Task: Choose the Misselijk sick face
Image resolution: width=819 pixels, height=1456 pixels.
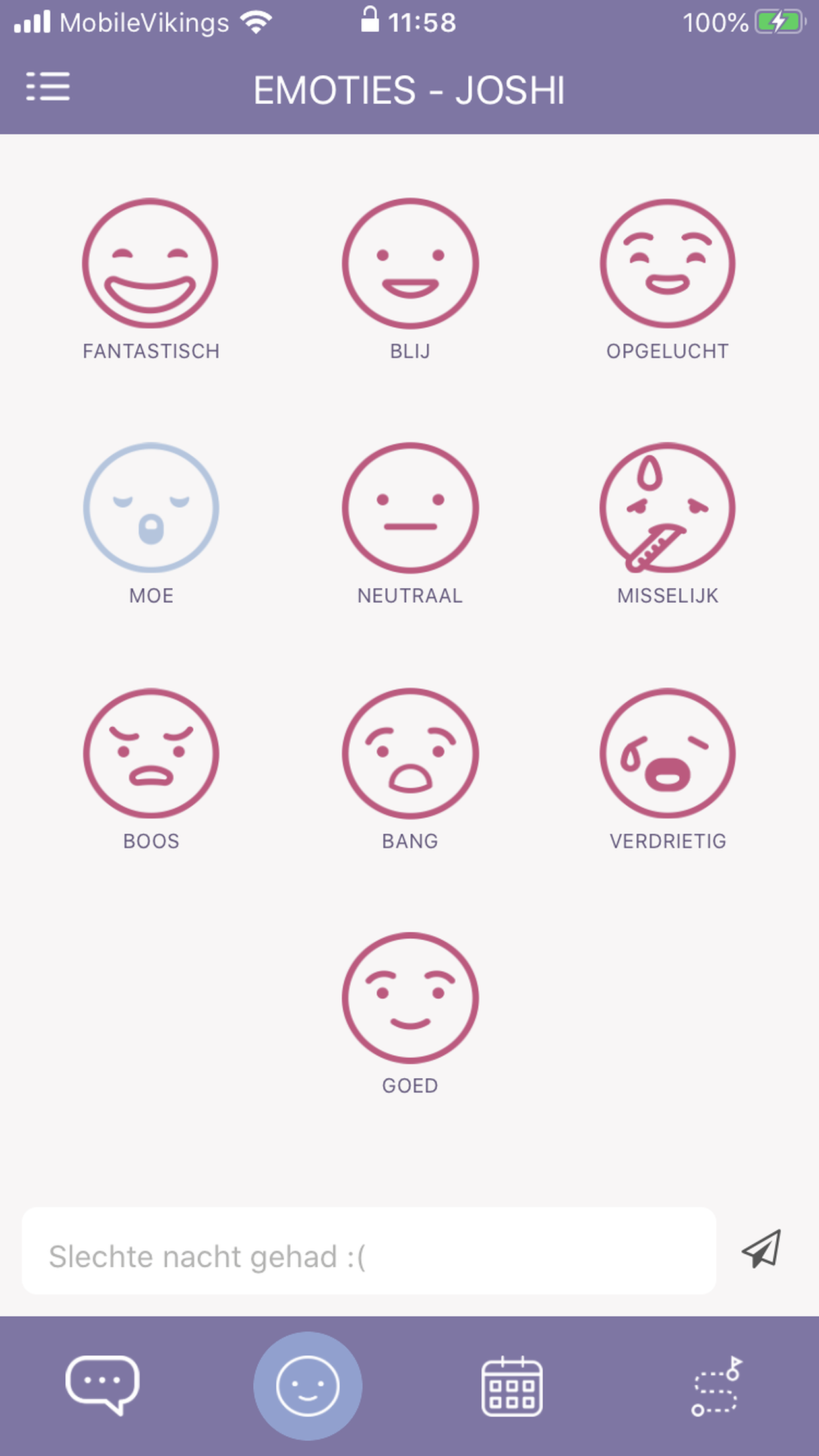Action: (667, 508)
